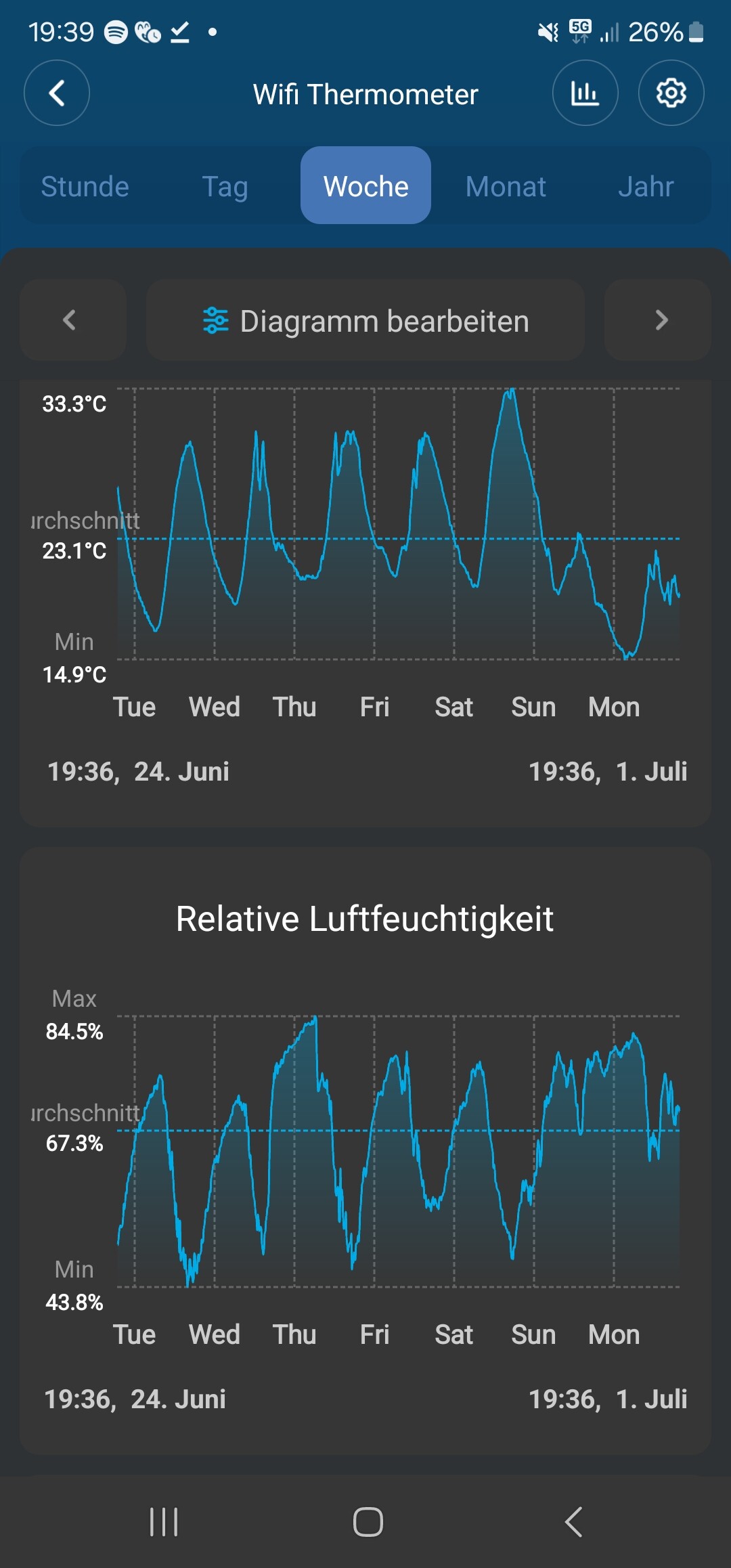Viewport: 731px width, 1568px height.
Task: Select the Woche tab
Action: click(x=365, y=186)
